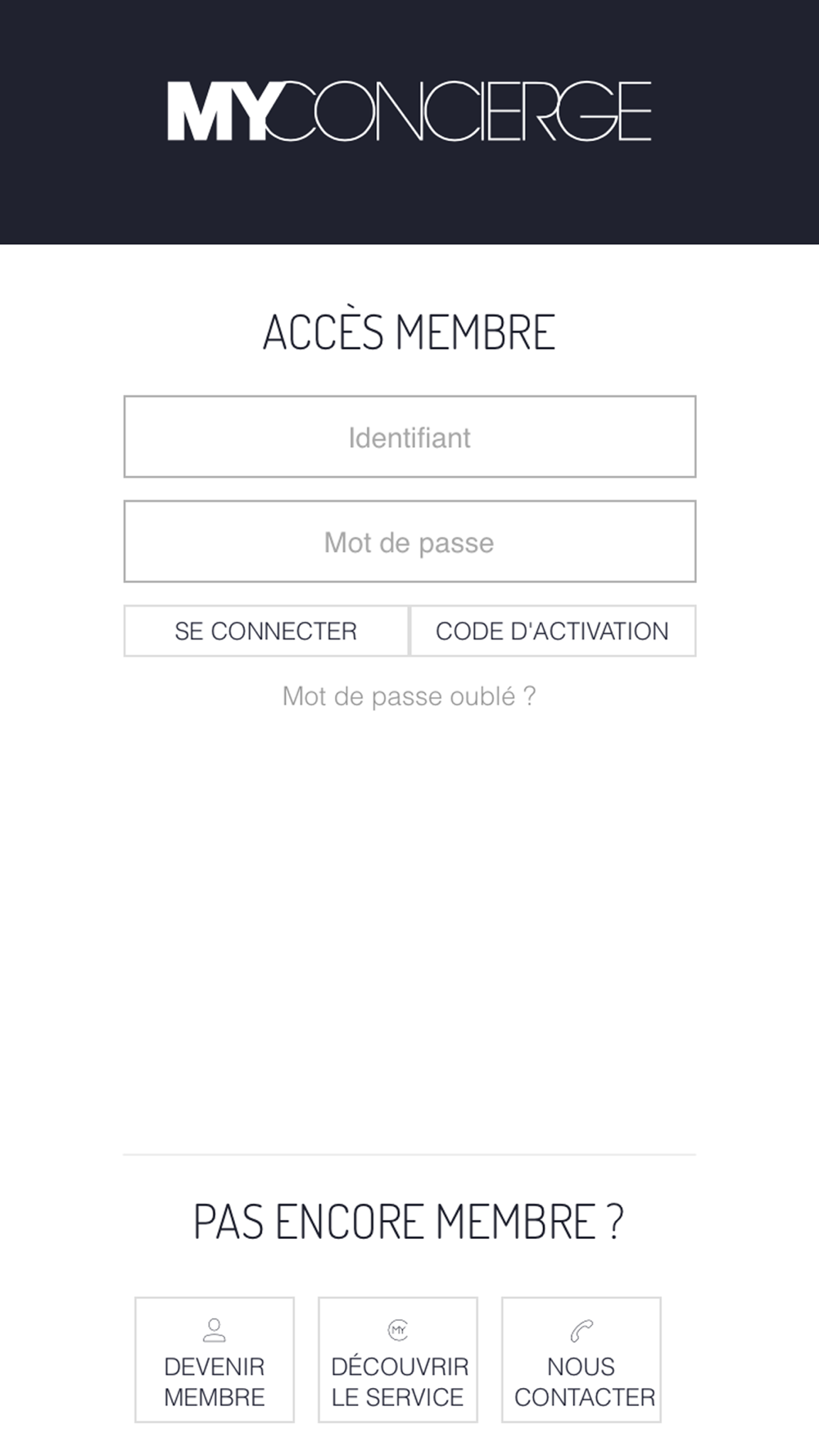Image resolution: width=819 pixels, height=1456 pixels.
Task: Focus the Mot de passe field
Action: (409, 541)
